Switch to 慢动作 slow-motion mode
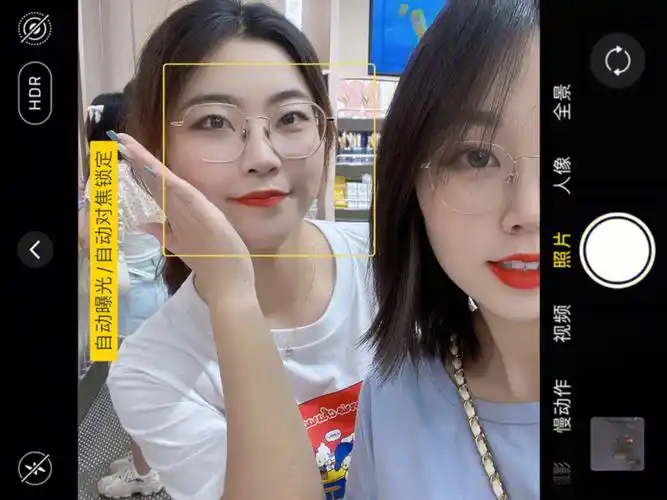667x500 pixels. click(x=563, y=405)
